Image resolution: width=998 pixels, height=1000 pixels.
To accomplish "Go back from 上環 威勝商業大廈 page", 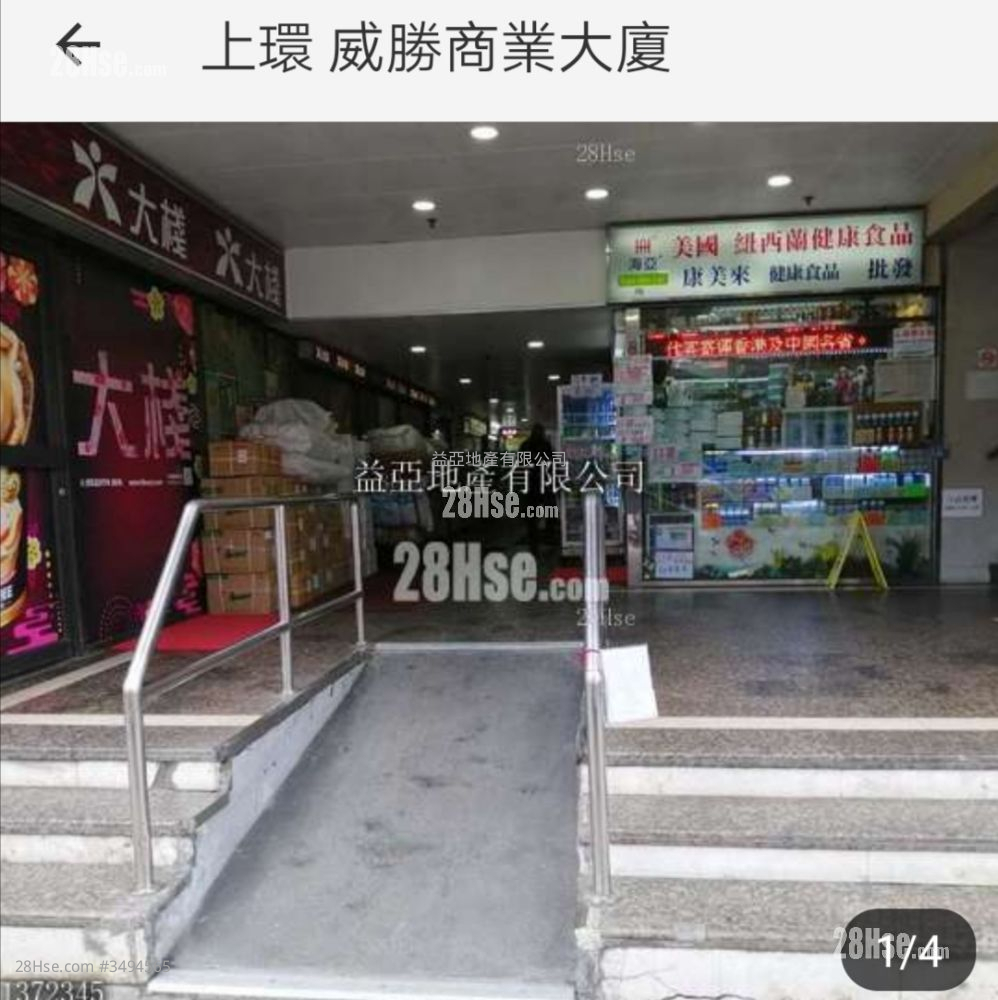I will pyautogui.click(x=77, y=46).
